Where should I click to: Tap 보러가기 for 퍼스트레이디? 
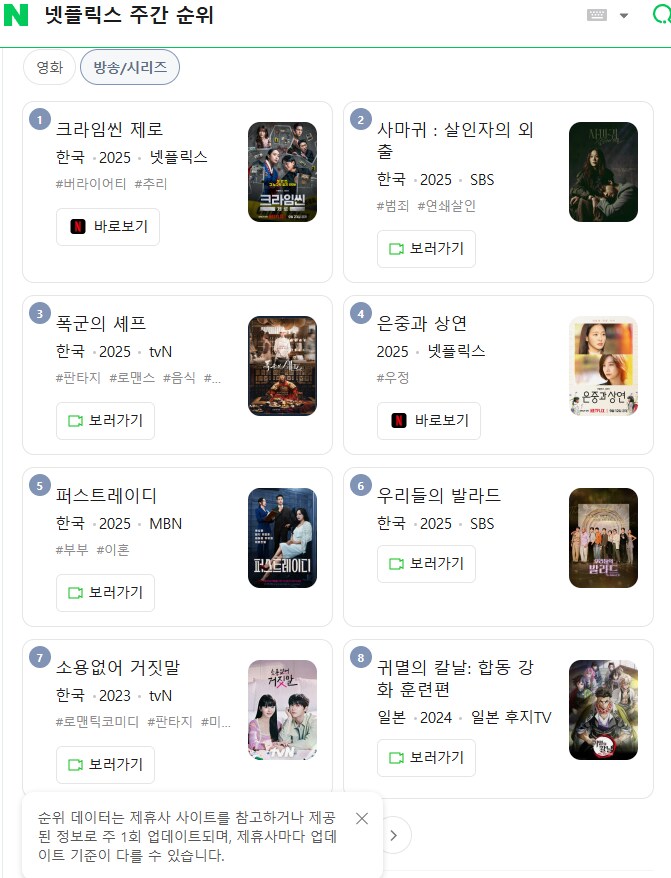105,592
